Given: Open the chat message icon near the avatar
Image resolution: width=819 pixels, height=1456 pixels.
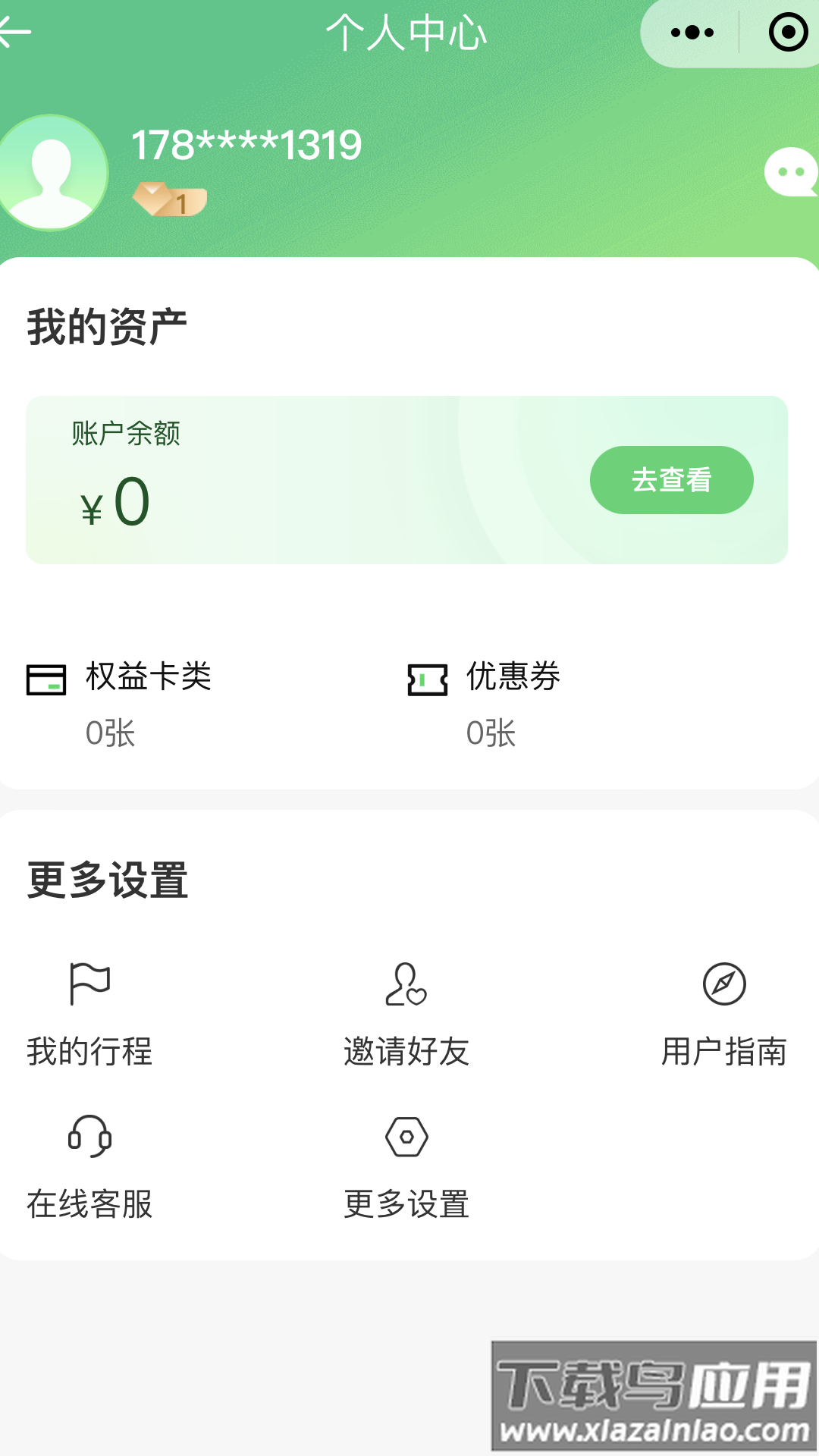Looking at the screenshot, I should click(x=792, y=173).
